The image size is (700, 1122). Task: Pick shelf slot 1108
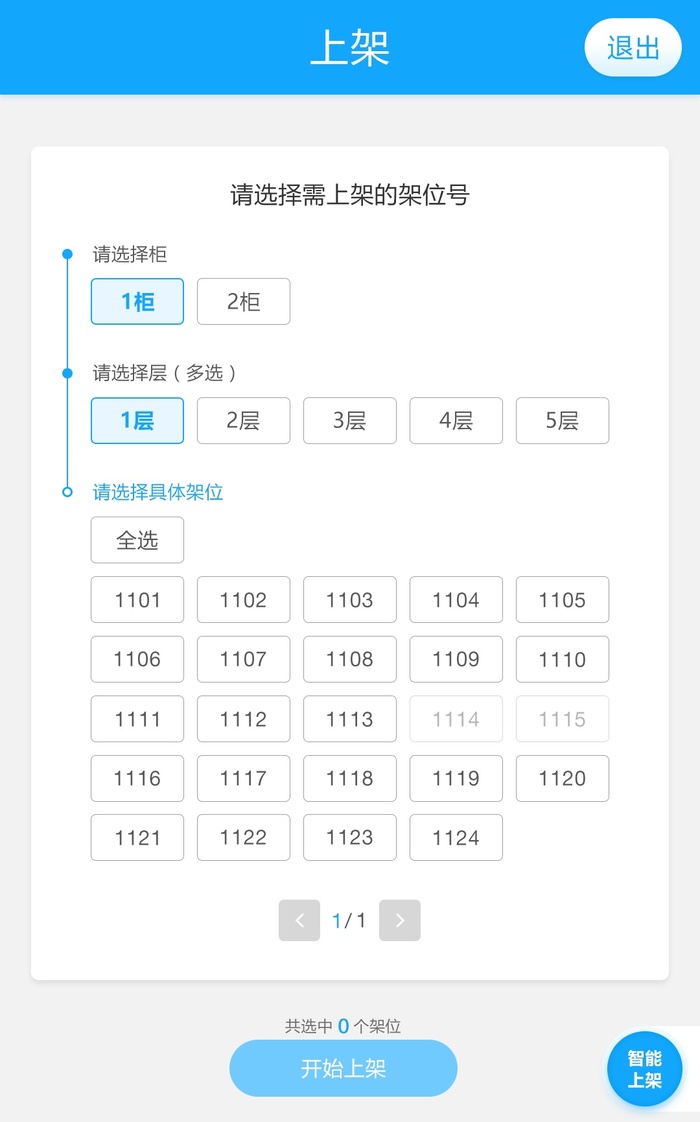coord(349,659)
